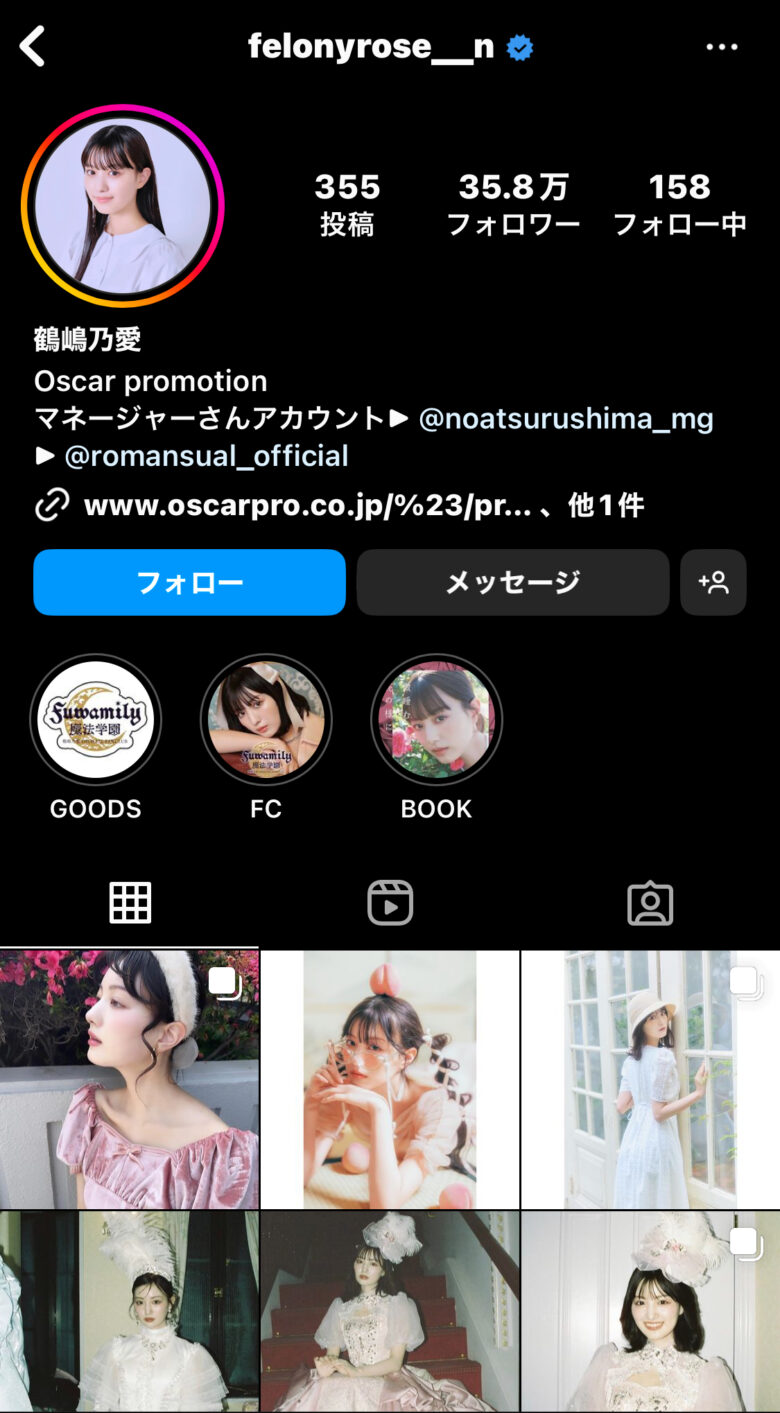The image size is (780, 1413).
Task: Switch to the tagged photos tab
Action: [x=650, y=903]
